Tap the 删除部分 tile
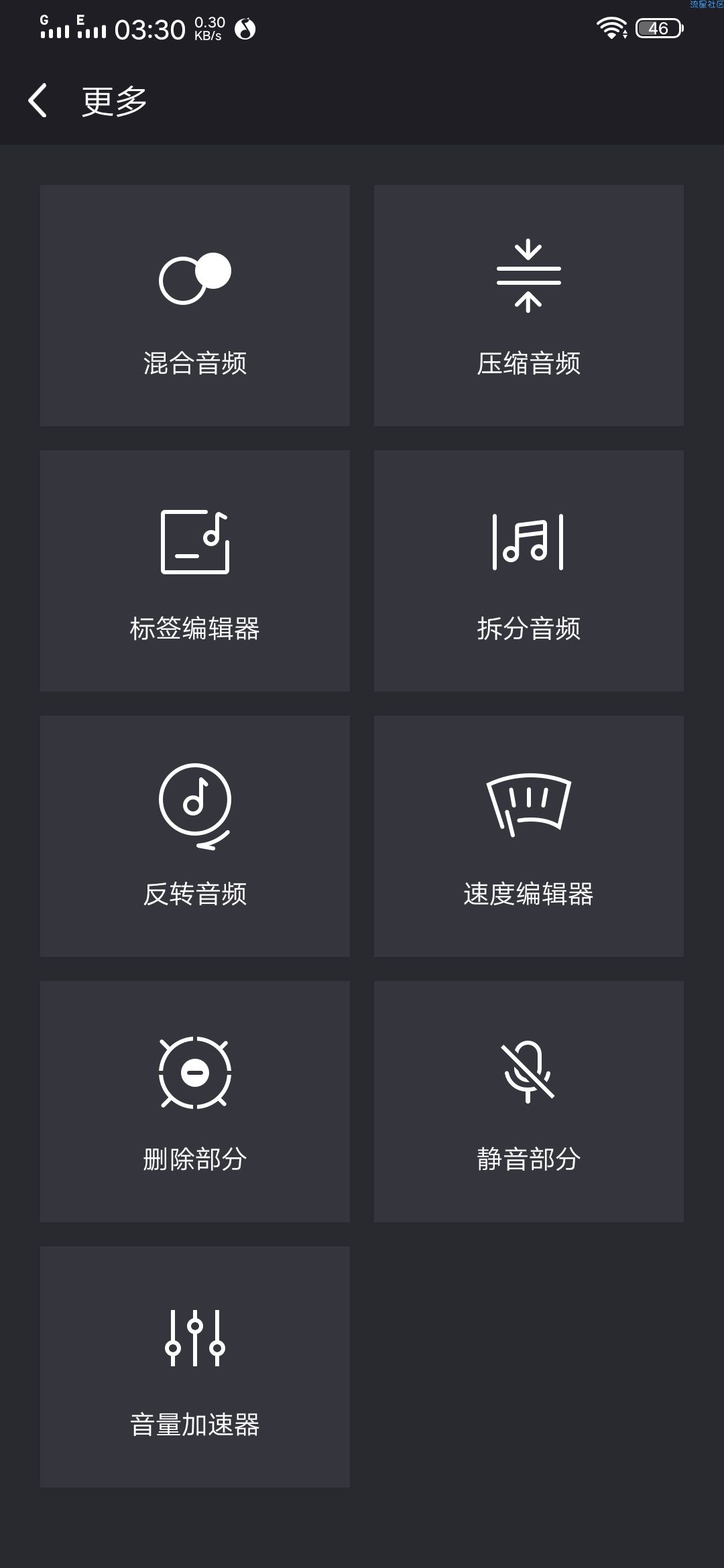The image size is (724, 1568). point(195,1102)
